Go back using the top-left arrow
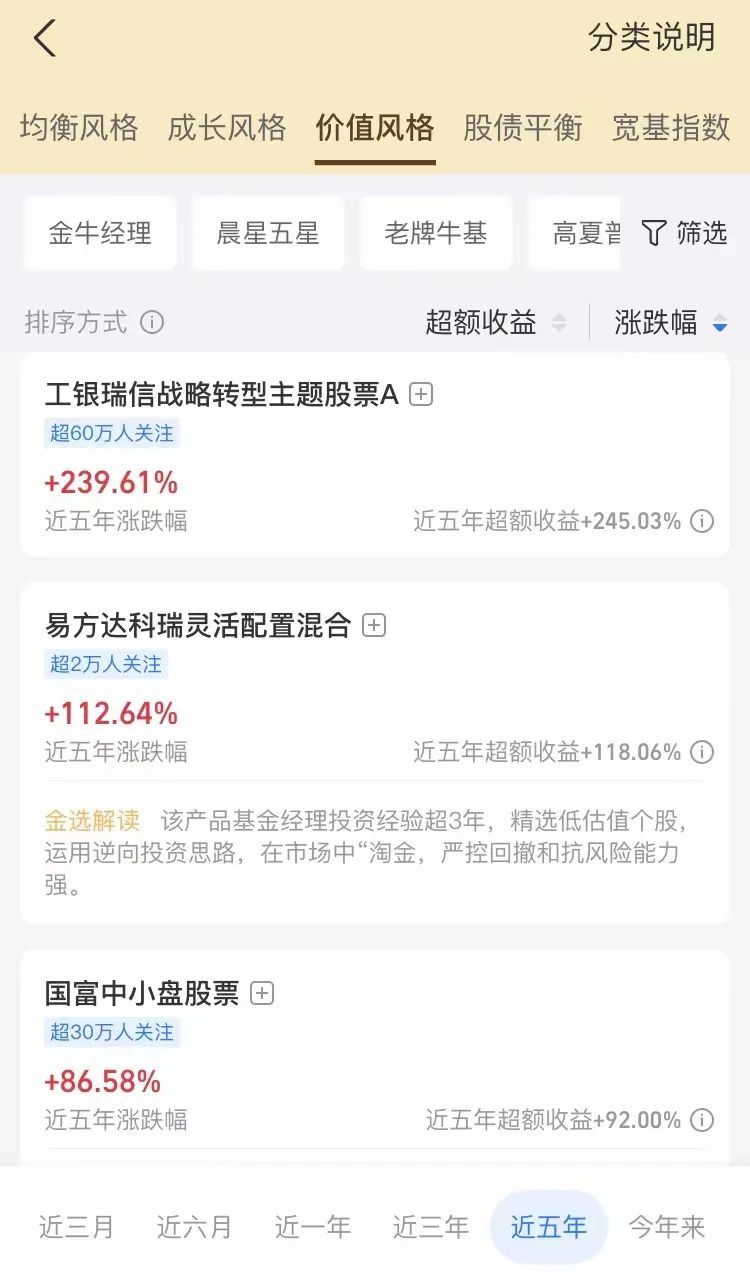The image size is (750, 1285). point(44,38)
